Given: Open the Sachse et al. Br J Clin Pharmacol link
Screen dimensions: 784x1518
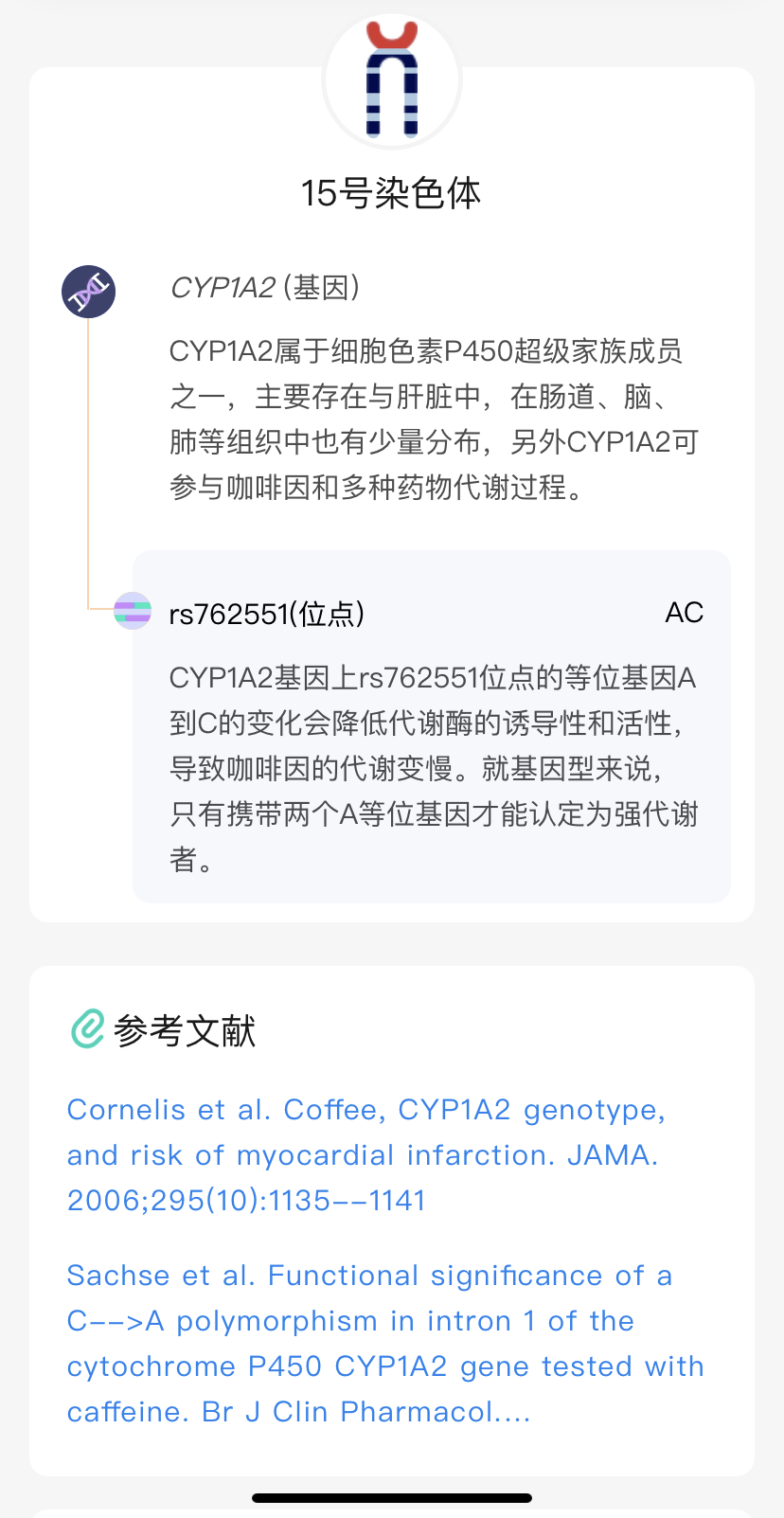Looking at the screenshot, I should pyautogui.click(x=384, y=1343).
